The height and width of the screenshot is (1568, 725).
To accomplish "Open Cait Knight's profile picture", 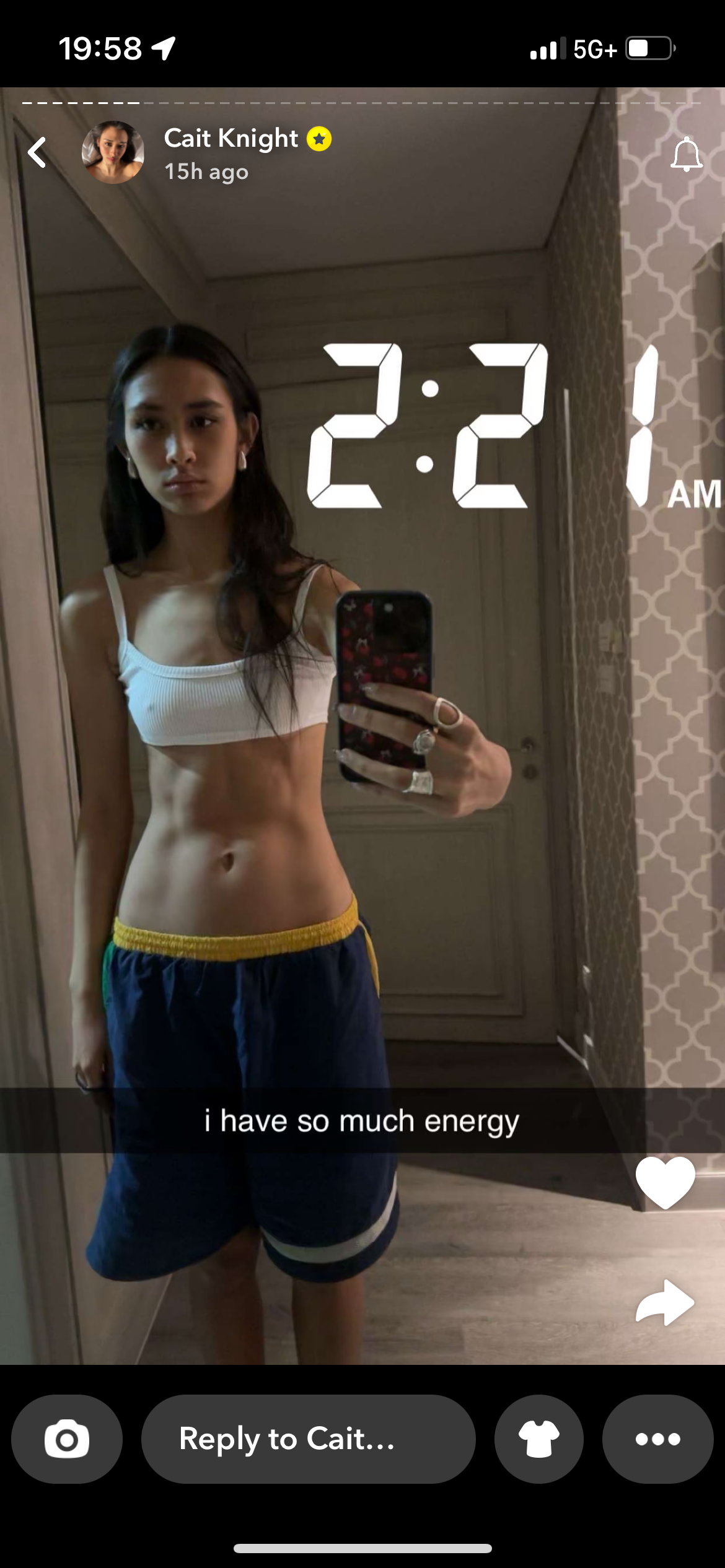I will [113, 152].
